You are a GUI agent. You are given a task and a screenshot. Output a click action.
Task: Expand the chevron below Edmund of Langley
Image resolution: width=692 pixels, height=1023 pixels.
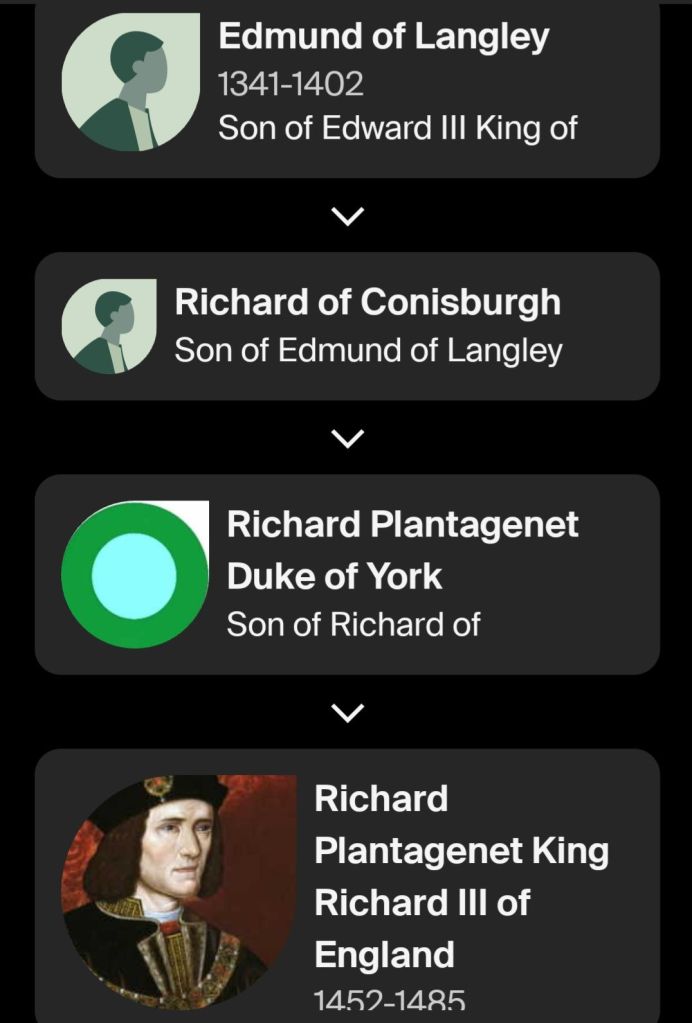pyautogui.click(x=347, y=215)
